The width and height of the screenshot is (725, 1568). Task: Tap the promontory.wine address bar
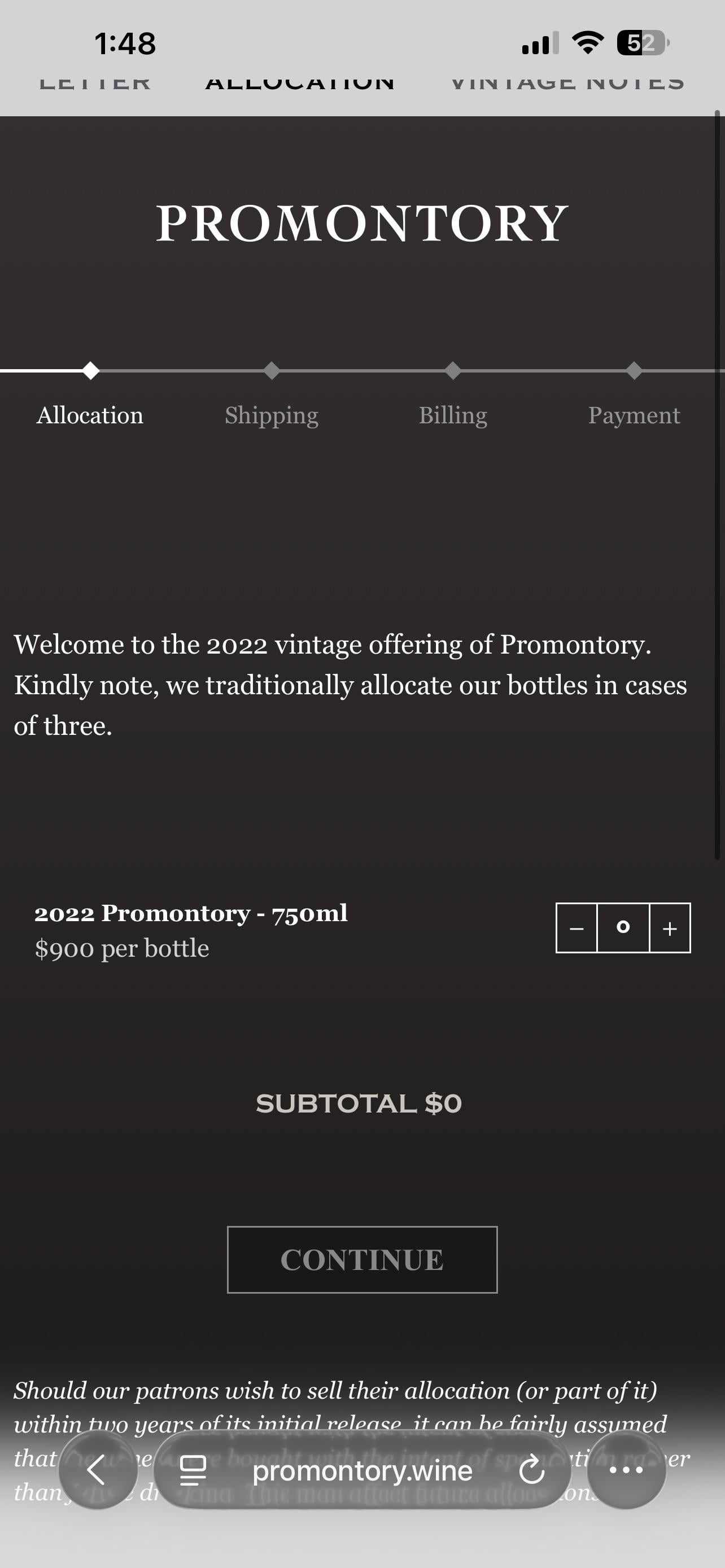362,1470
